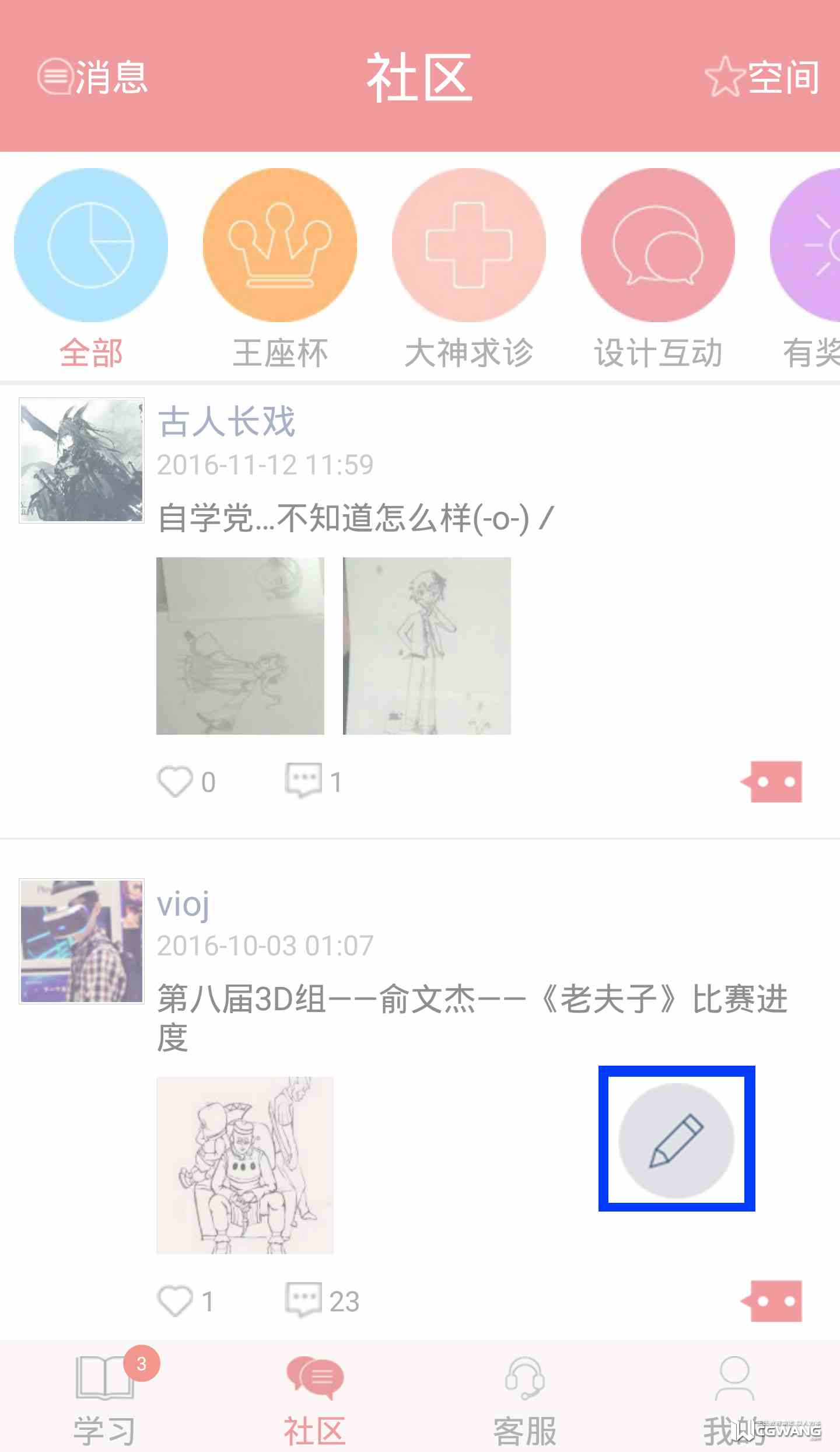Open more options on vioj's post
Screen dimensions: 840x1452
(x=772, y=1301)
